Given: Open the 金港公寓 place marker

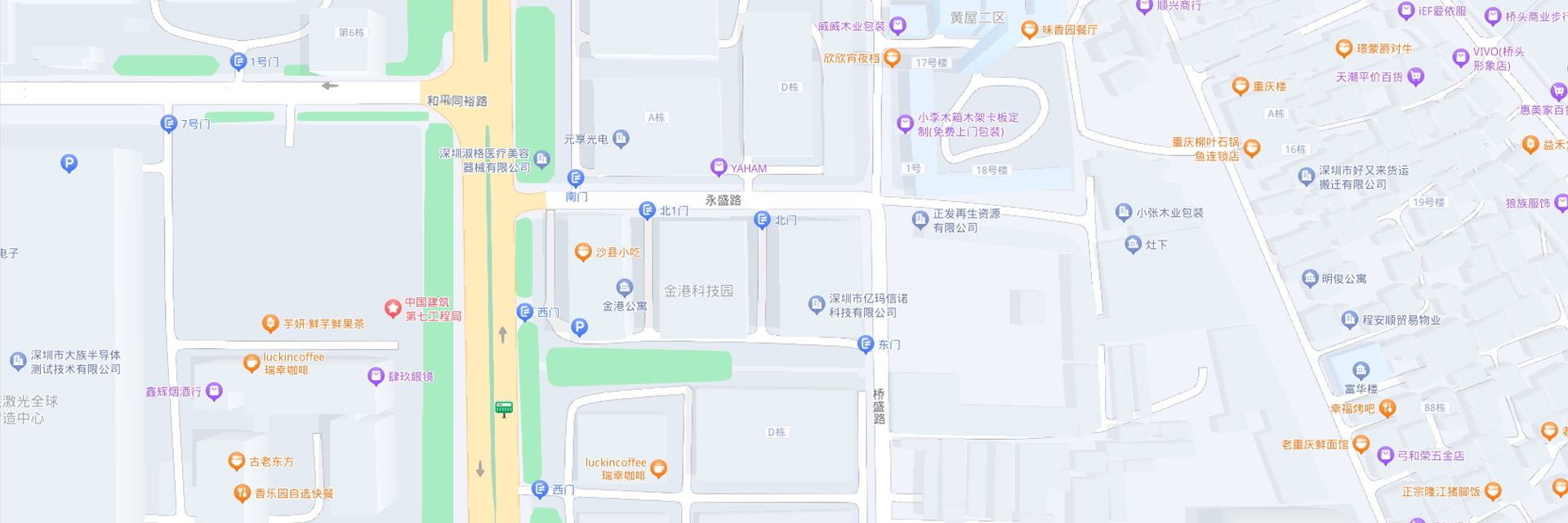Looking at the screenshot, I should 625,287.
